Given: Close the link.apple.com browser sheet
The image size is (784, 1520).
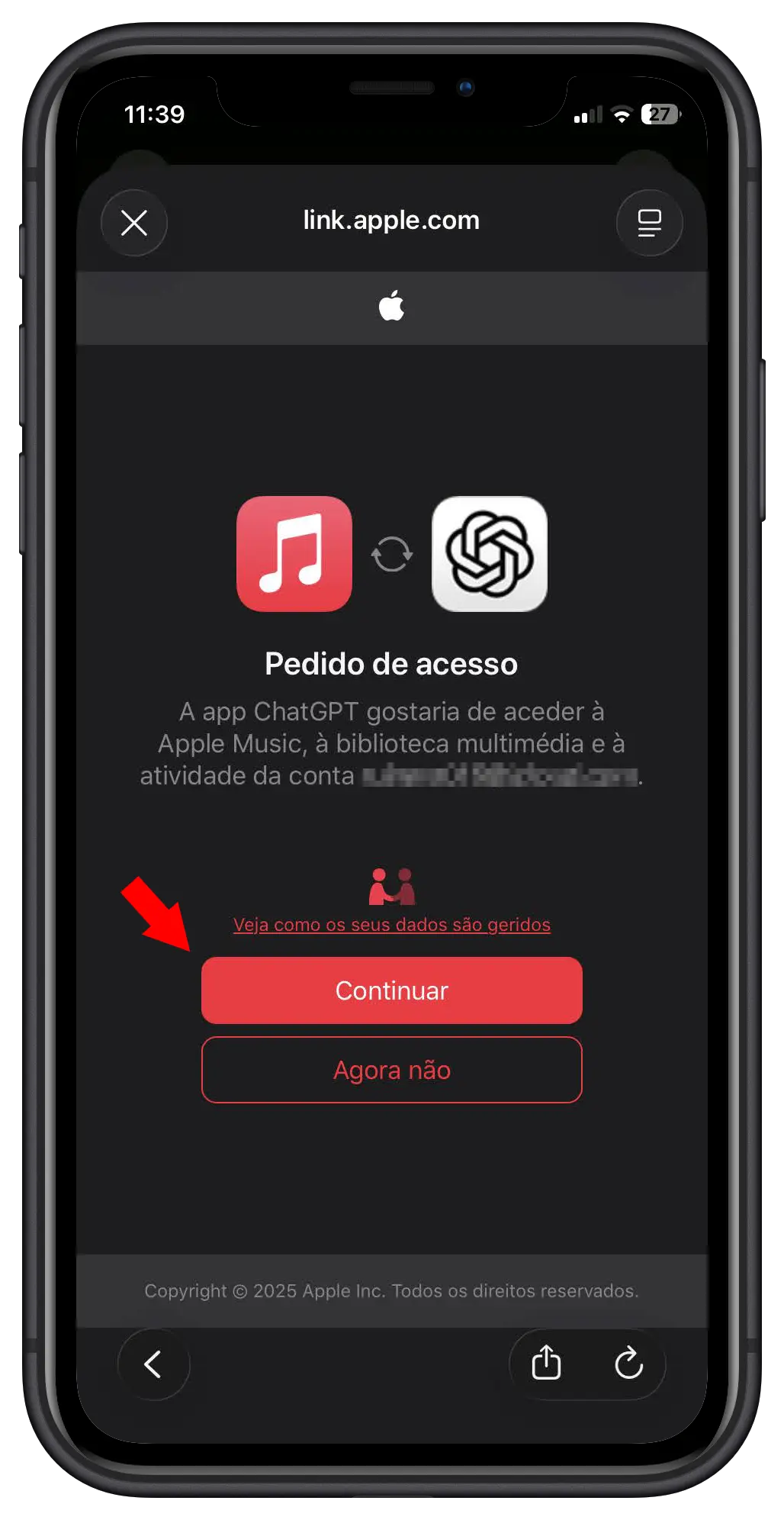Looking at the screenshot, I should (134, 223).
